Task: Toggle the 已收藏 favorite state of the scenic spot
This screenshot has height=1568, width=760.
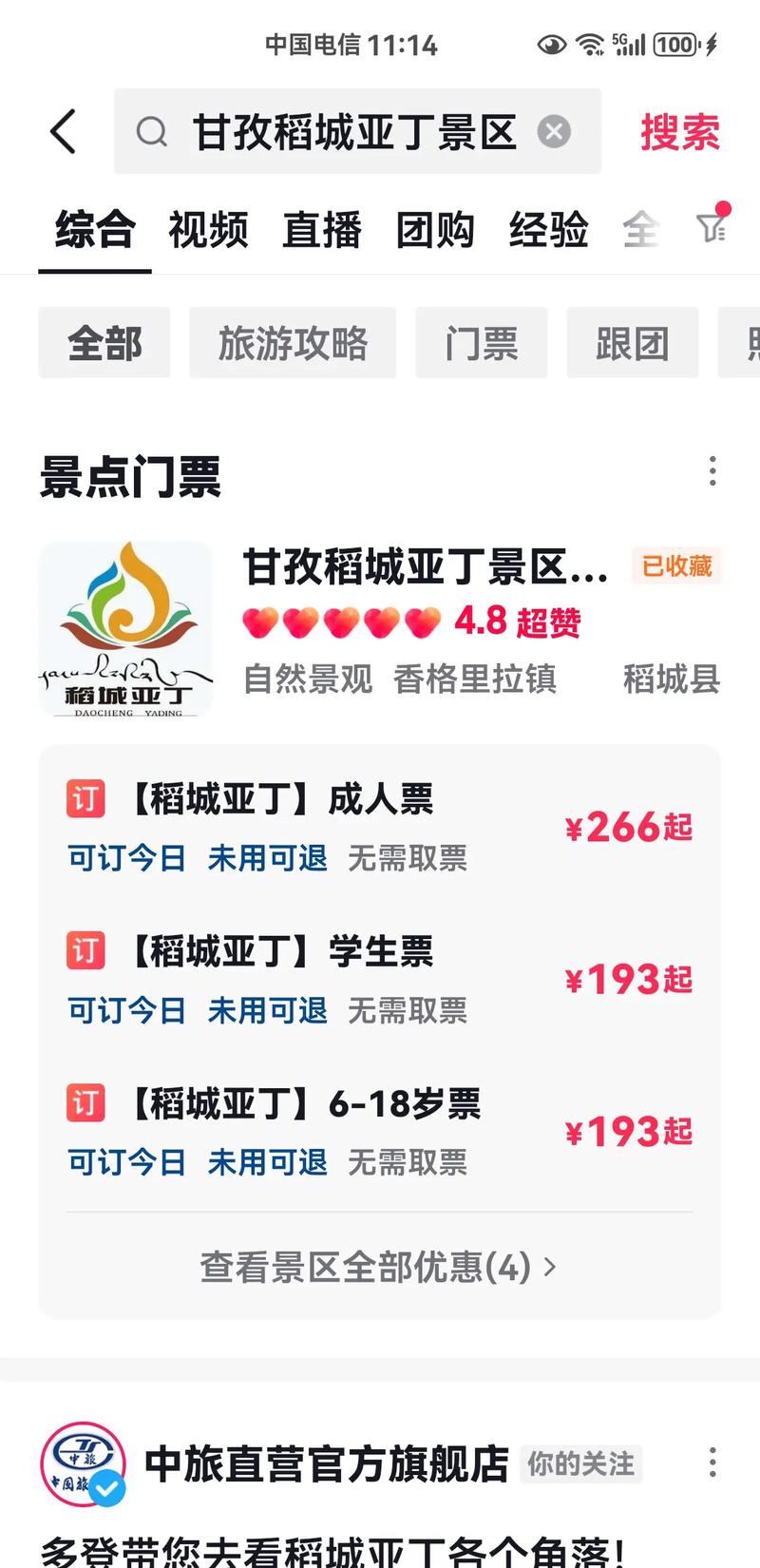Action: 675,566
